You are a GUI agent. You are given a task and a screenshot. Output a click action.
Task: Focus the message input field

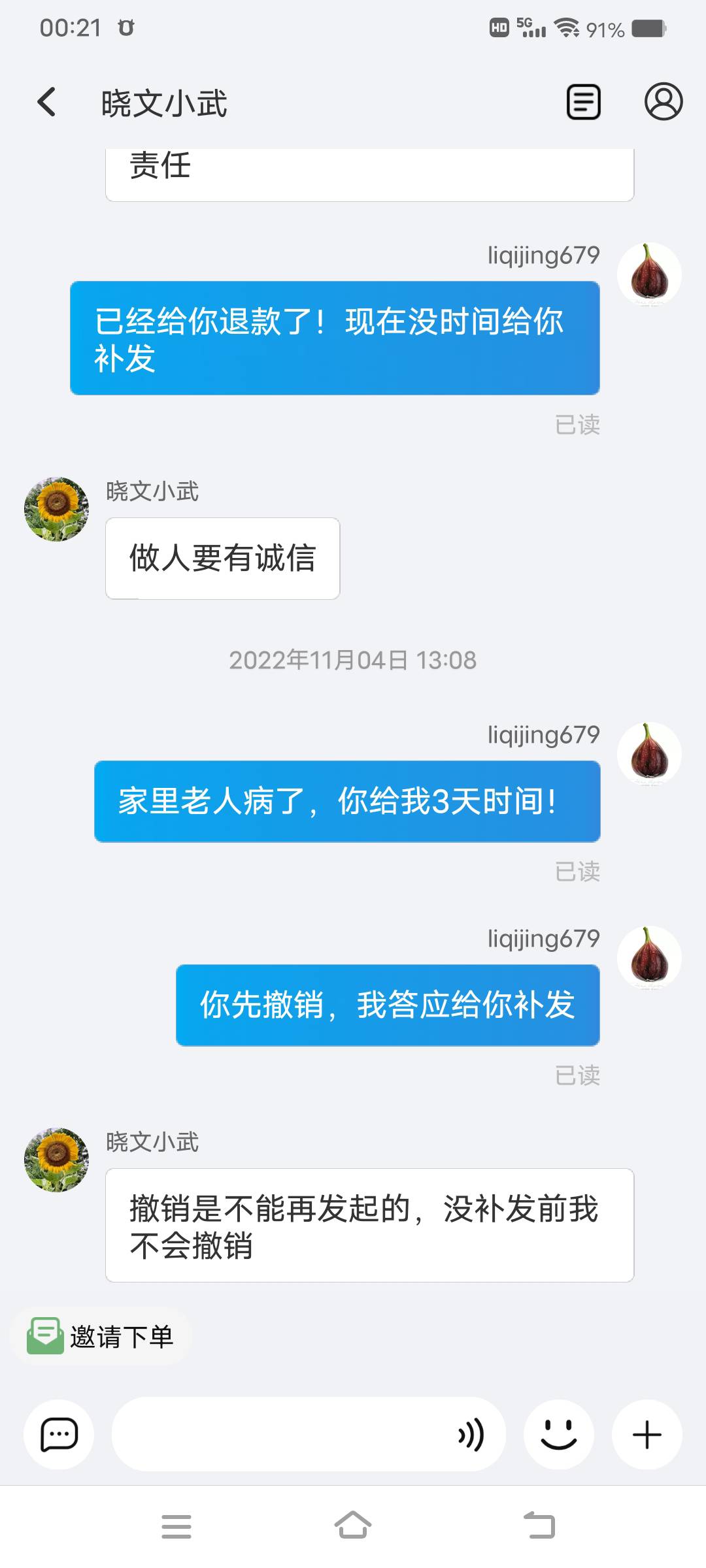pos(281,1435)
